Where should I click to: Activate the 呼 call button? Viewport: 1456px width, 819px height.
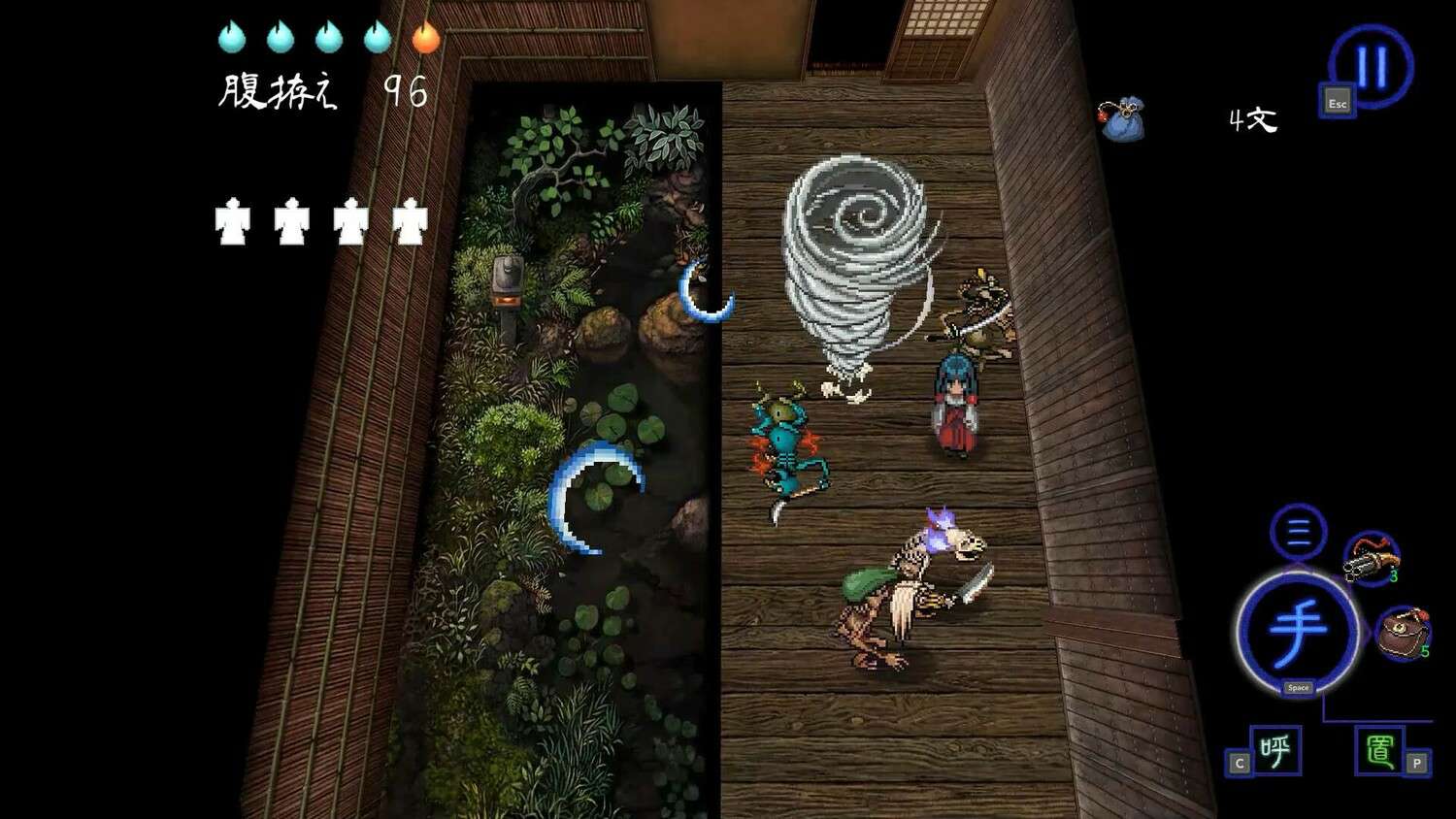coord(1274,751)
